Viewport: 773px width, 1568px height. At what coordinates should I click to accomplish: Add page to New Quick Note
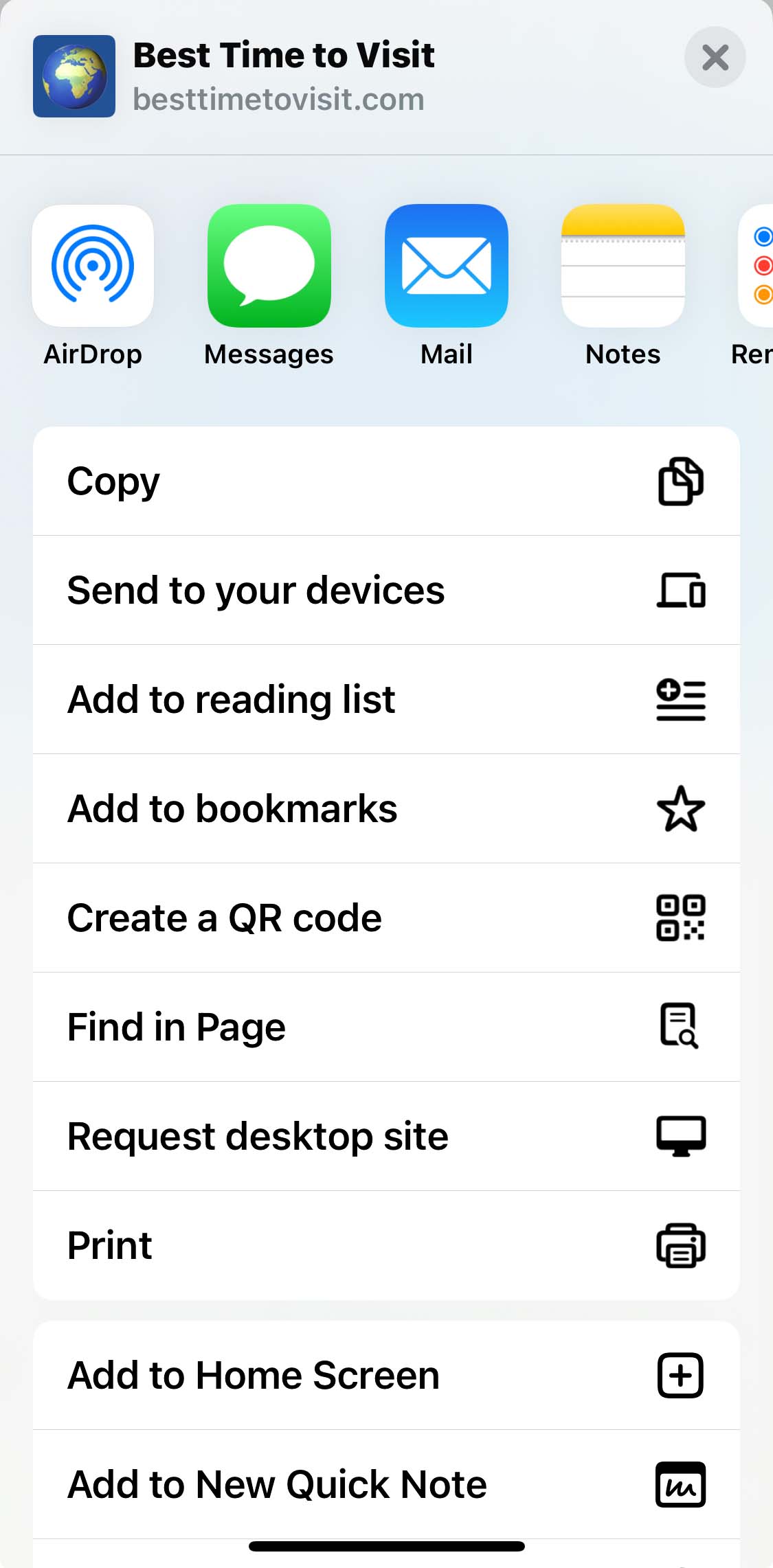386,1484
